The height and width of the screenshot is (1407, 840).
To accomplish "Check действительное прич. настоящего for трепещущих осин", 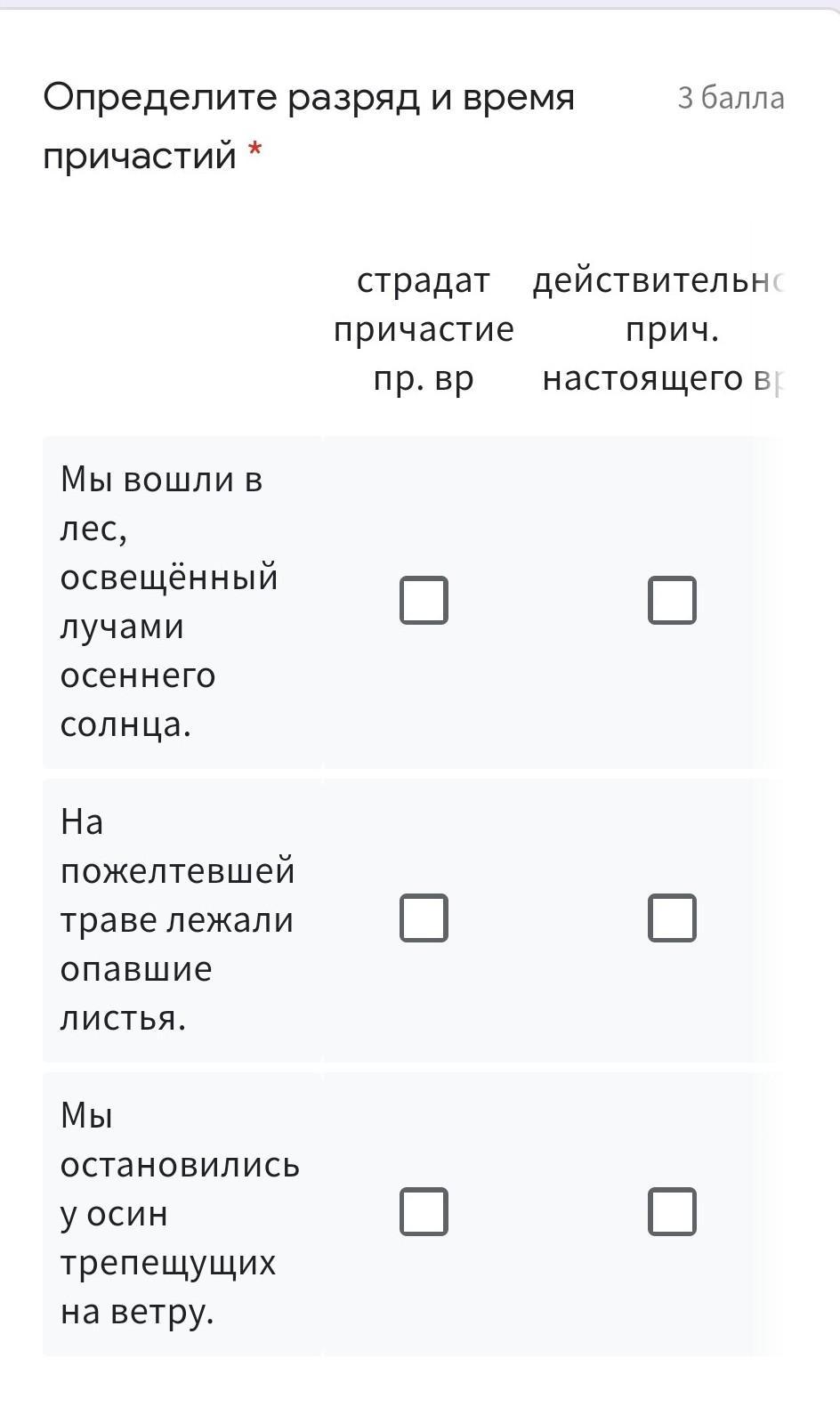I will pyautogui.click(x=672, y=1212).
